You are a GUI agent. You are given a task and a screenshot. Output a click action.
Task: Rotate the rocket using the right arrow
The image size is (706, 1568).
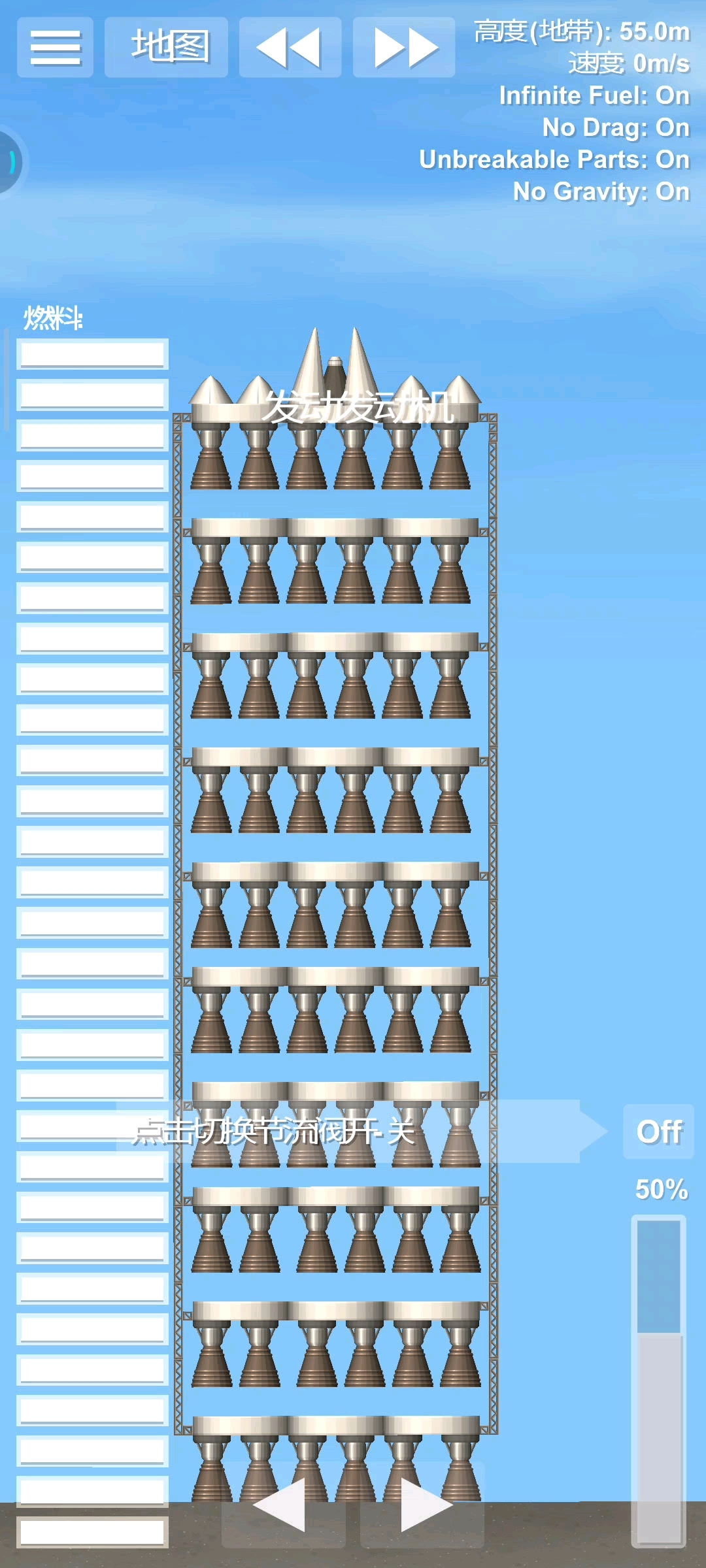coord(422,1505)
